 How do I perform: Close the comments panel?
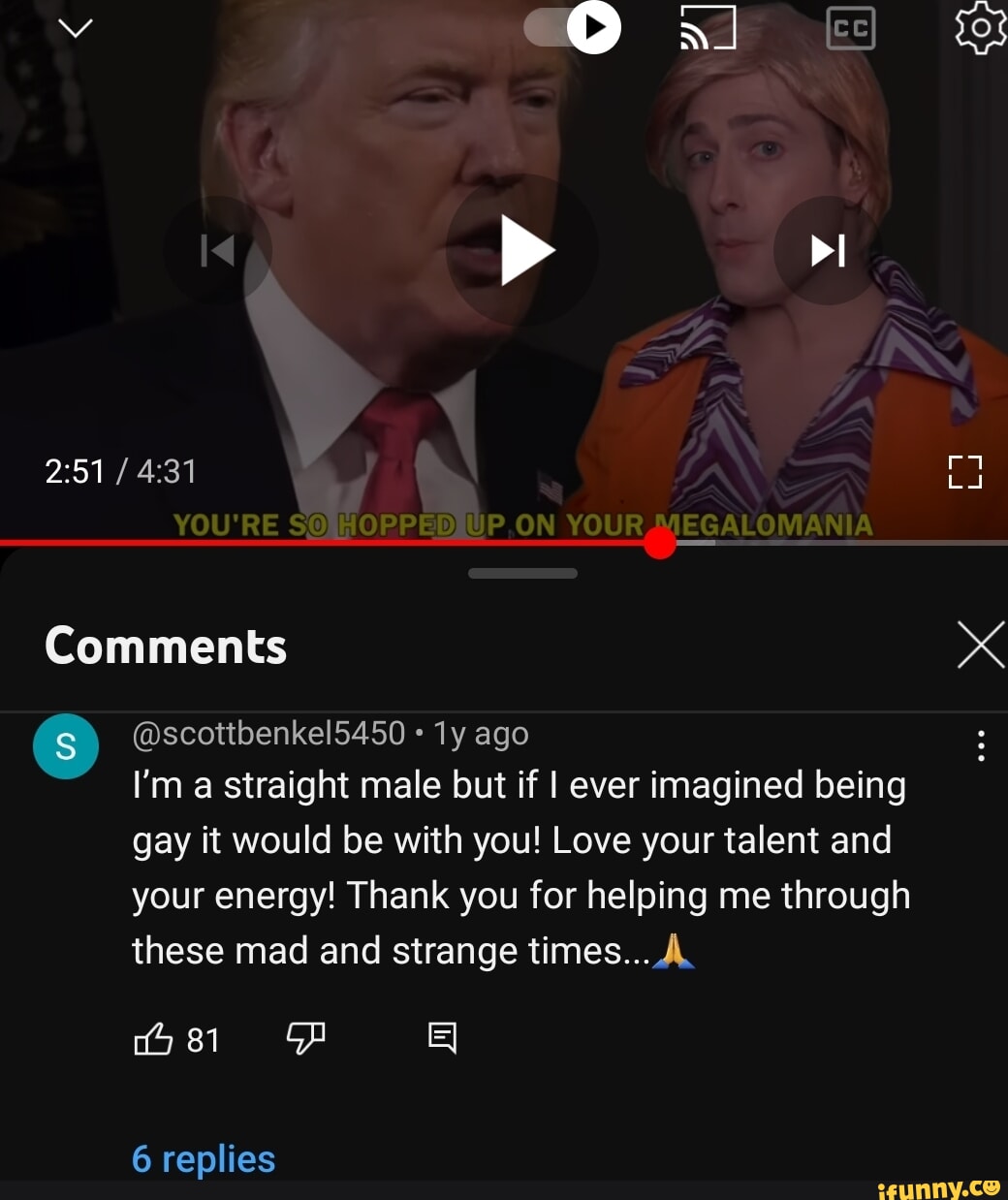pos(980,646)
